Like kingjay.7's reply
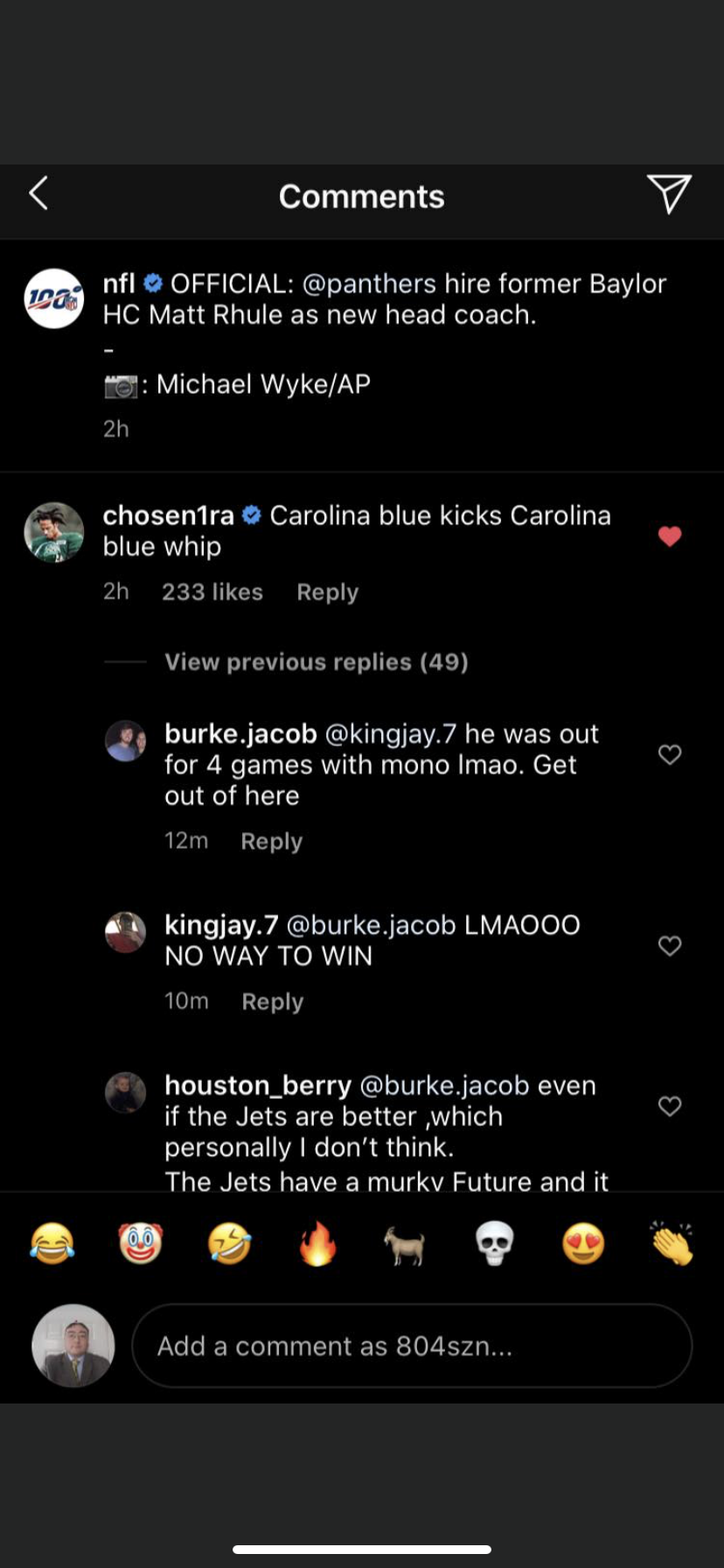Viewport: 724px width, 1568px height. click(670, 945)
